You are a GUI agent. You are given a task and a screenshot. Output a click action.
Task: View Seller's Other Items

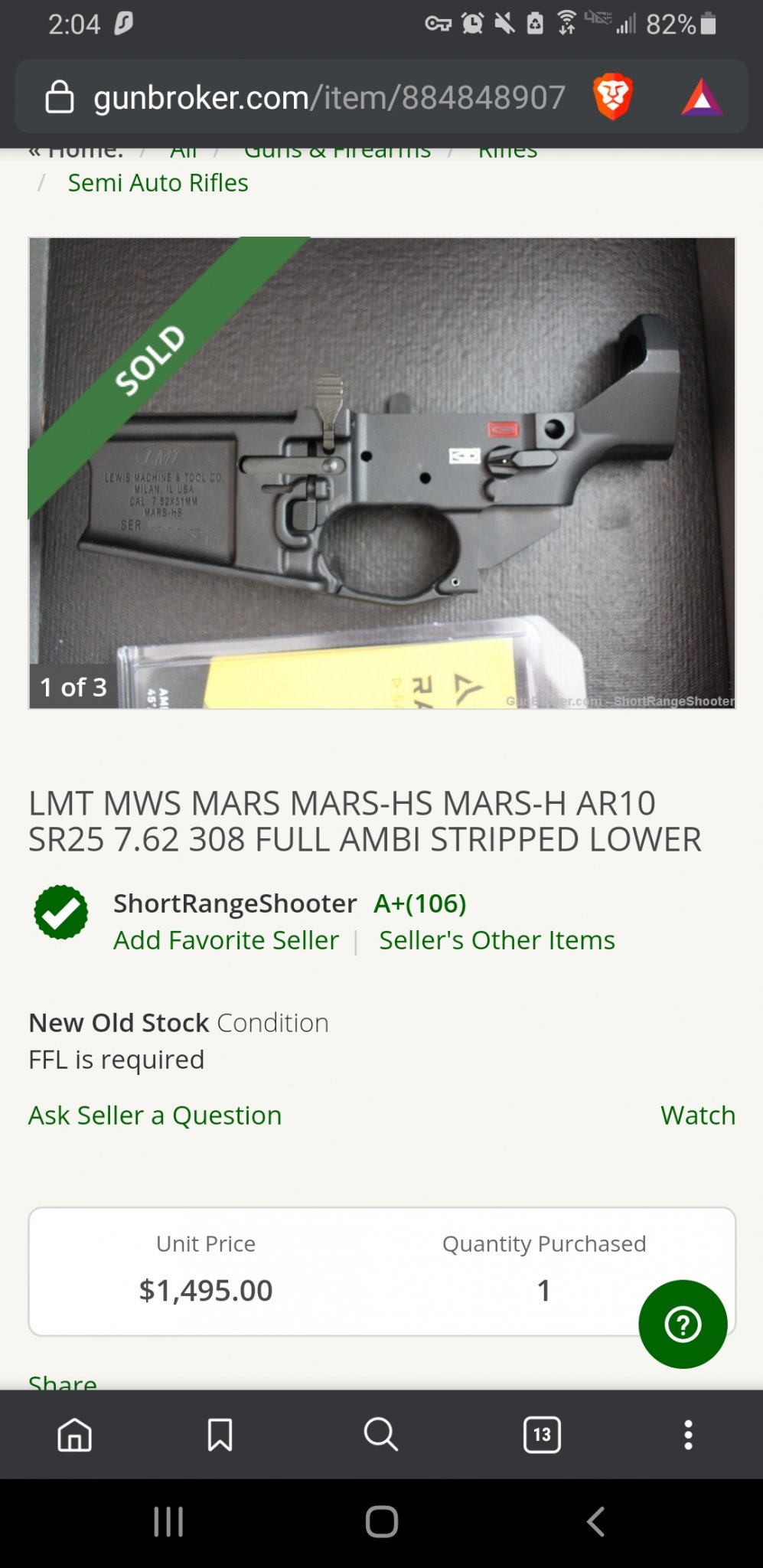[497, 940]
